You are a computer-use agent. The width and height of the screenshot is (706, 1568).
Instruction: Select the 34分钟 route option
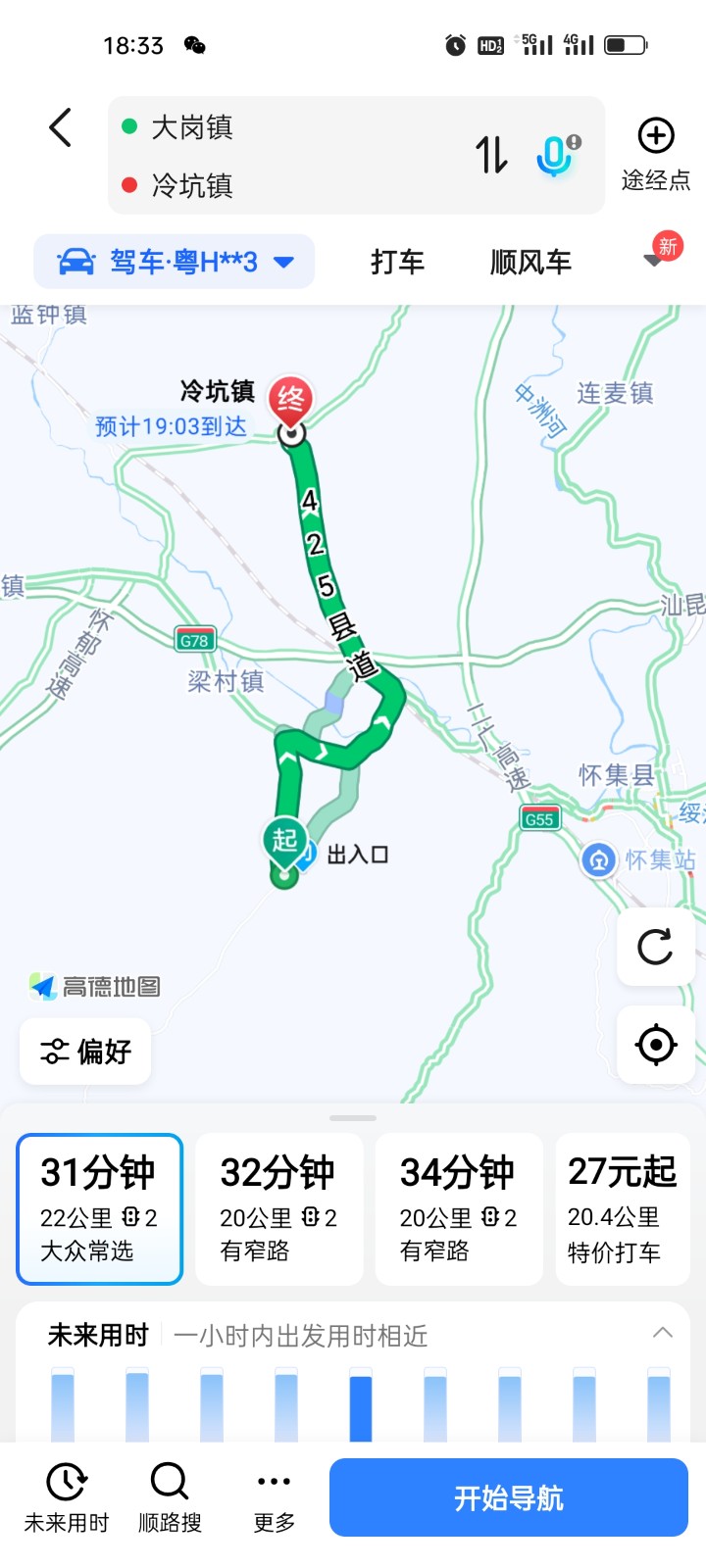[458, 1208]
